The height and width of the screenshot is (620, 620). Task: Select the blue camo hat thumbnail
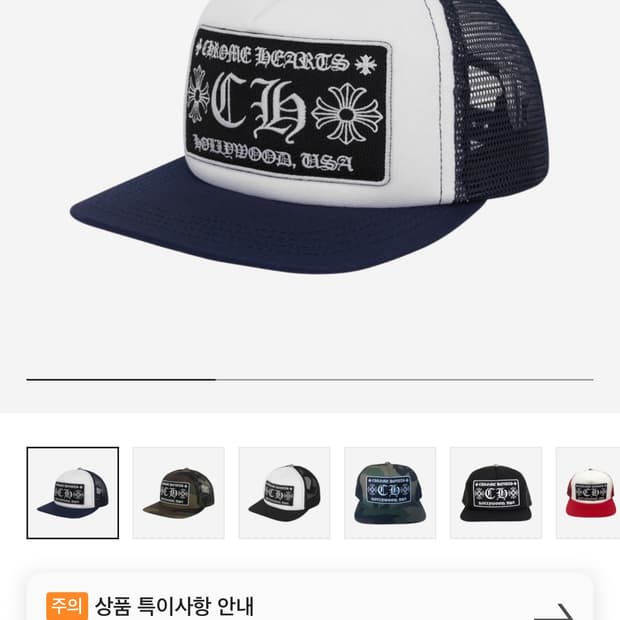pos(390,493)
